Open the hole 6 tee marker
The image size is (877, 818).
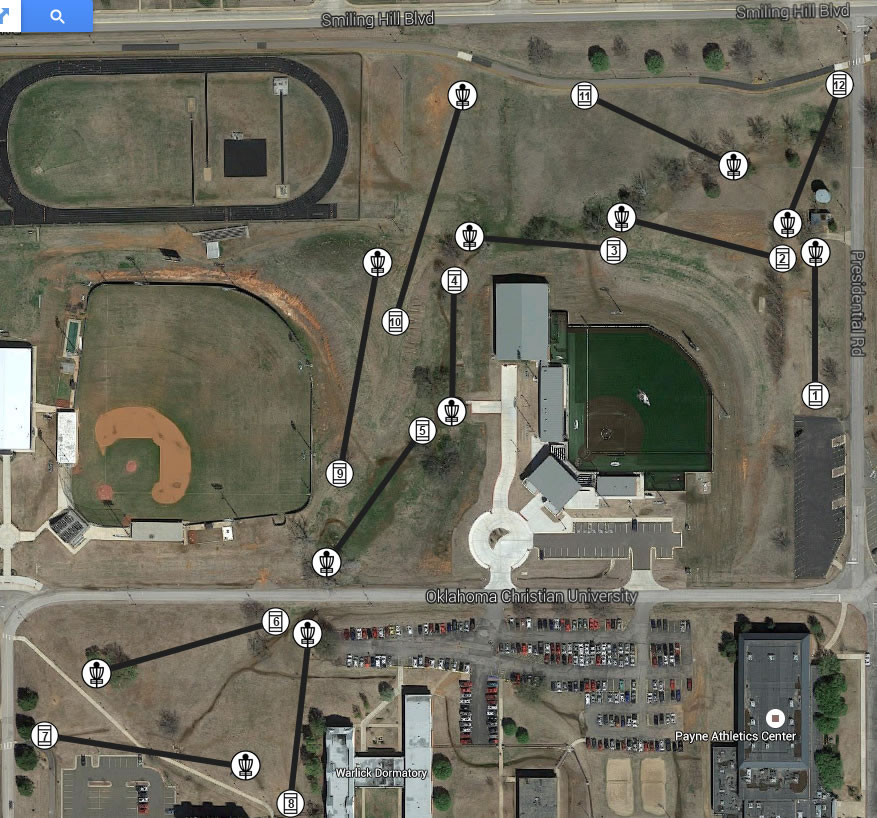(x=276, y=621)
